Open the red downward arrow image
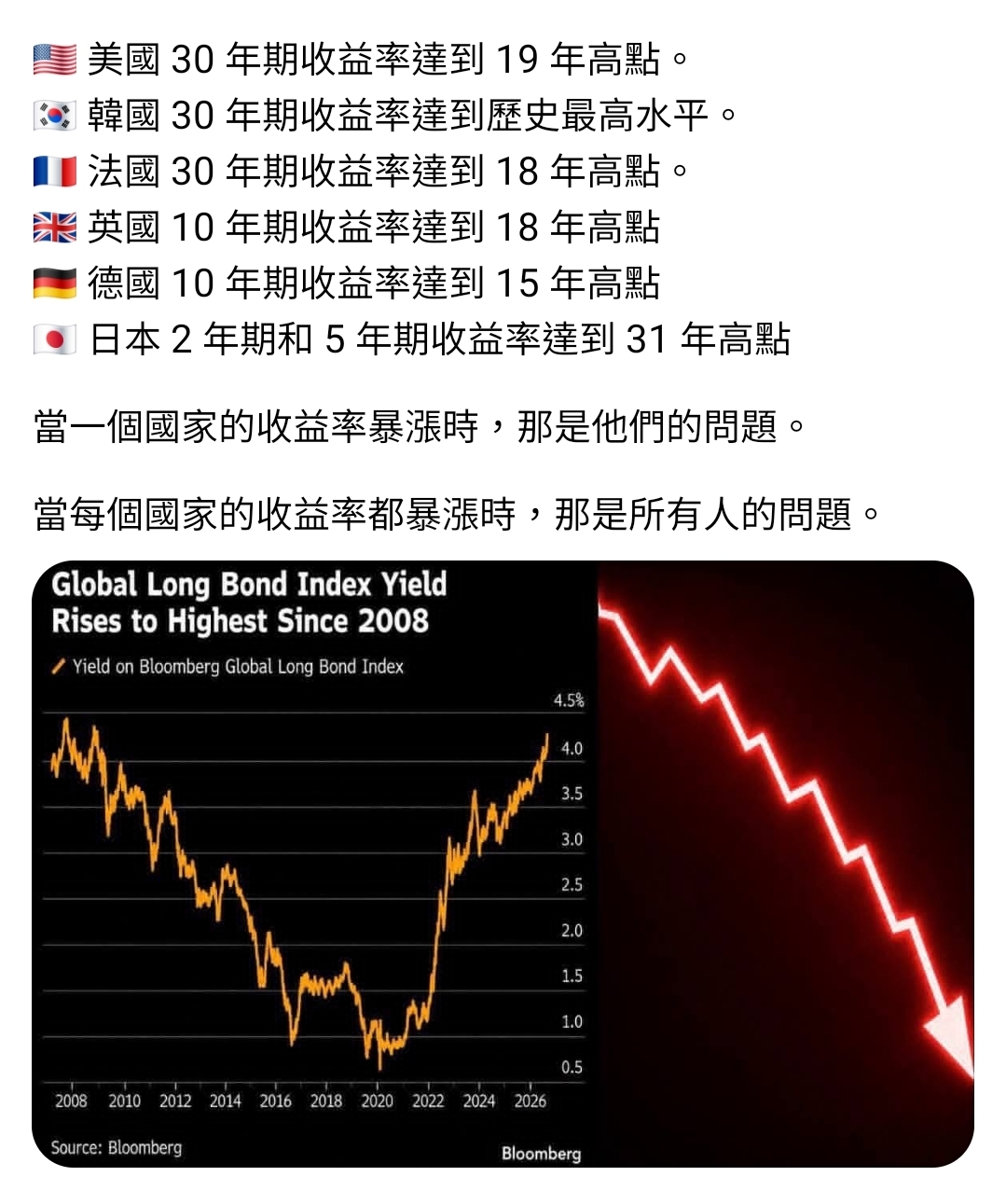Screen dimensions: 1006x1204 click(786, 864)
